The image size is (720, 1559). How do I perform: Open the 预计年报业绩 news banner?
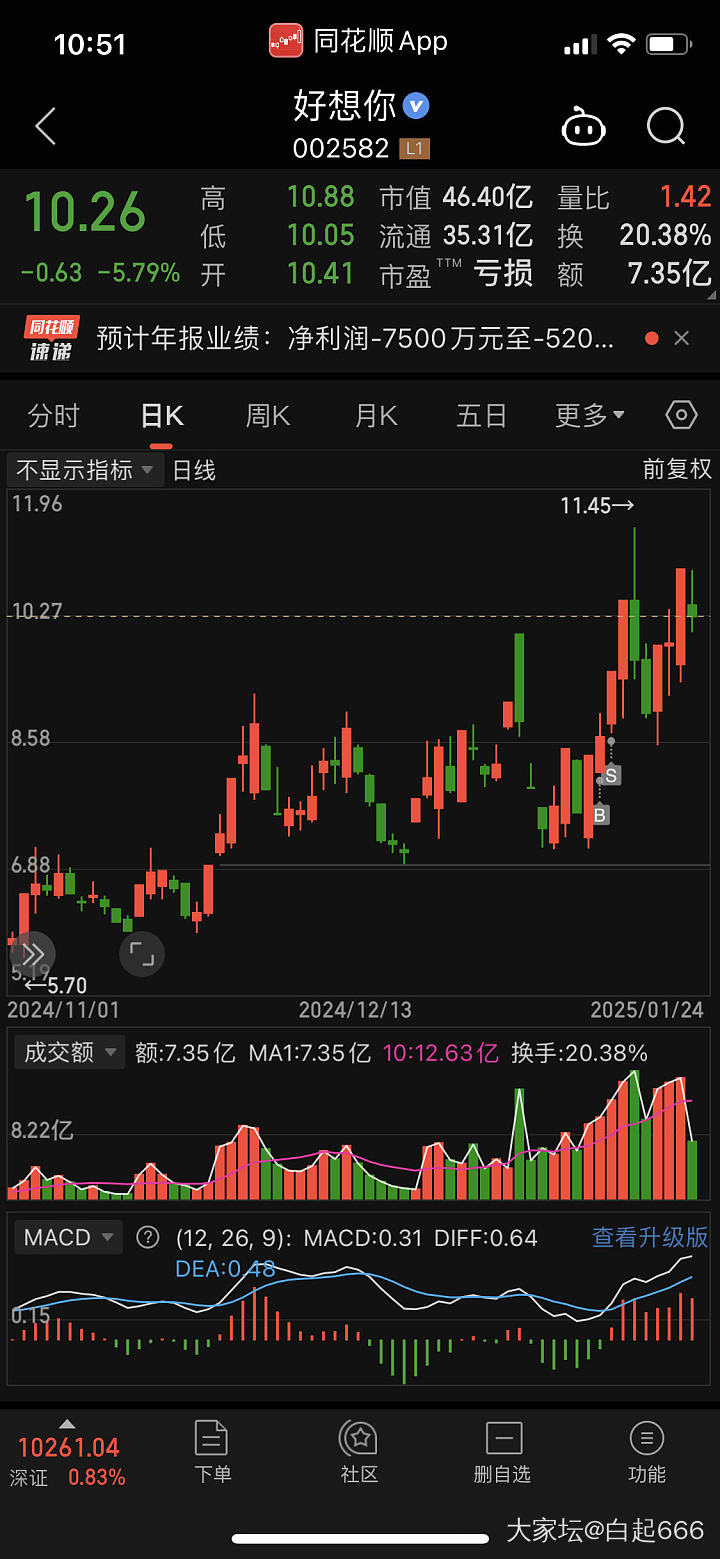tap(355, 339)
